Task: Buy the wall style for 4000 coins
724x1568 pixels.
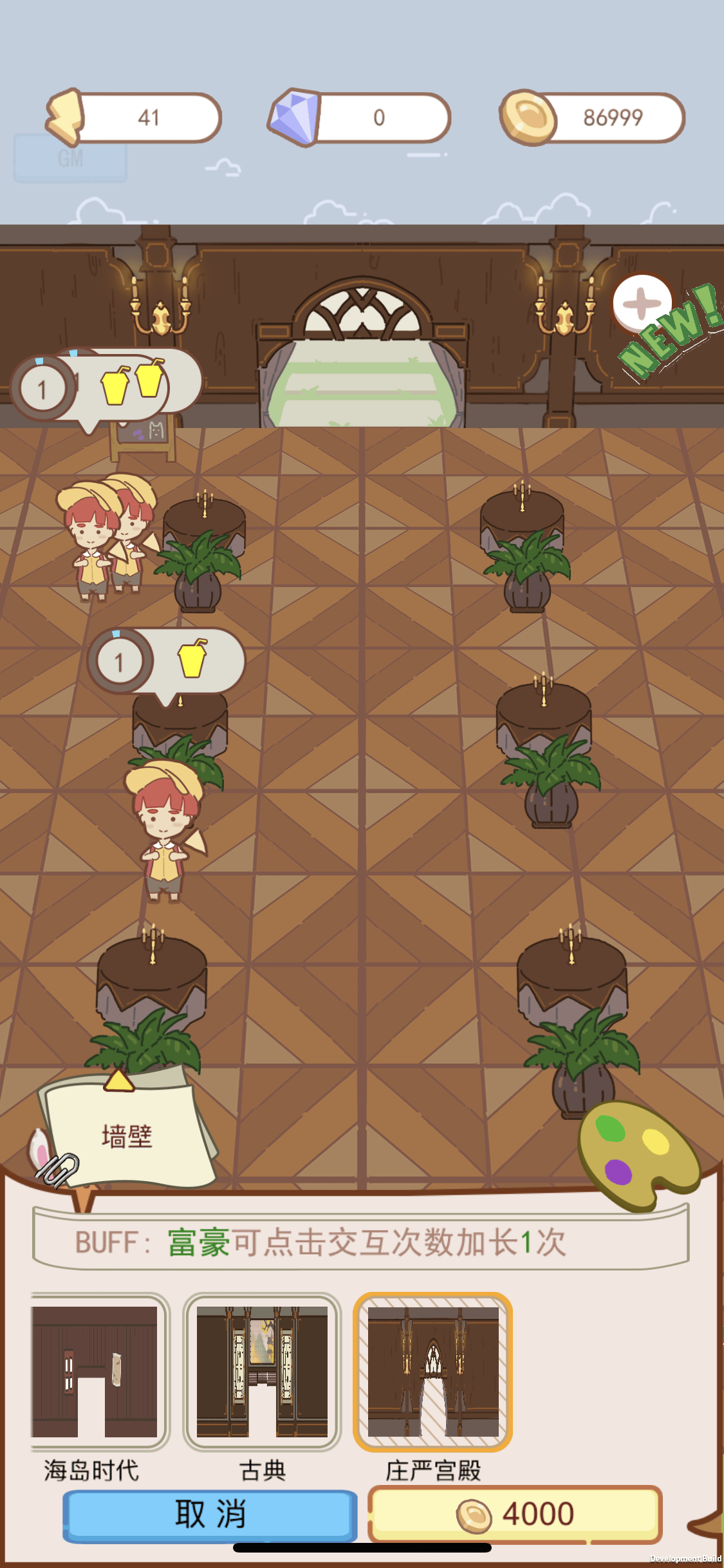Action: (515, 1514)
